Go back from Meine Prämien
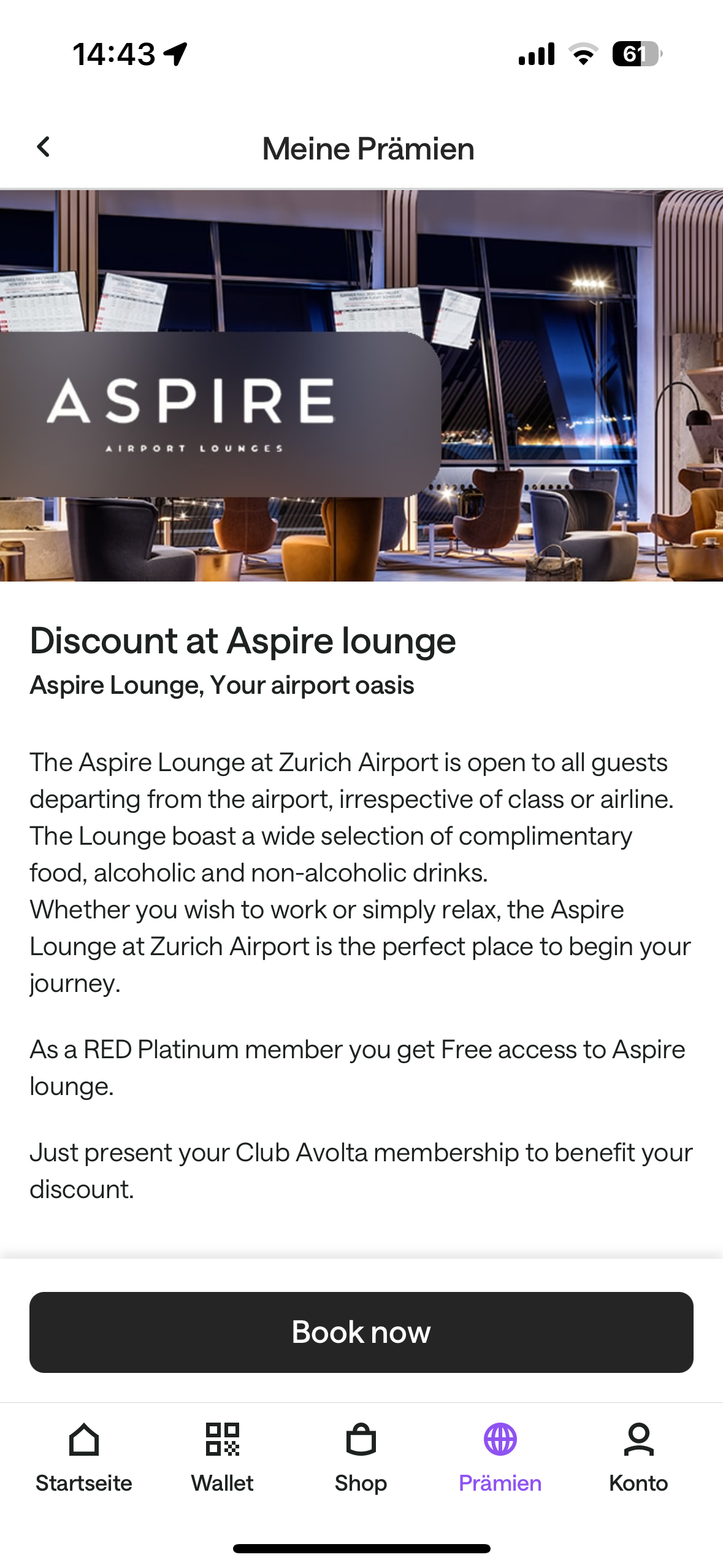The width and height of the screenshot is (723, 1568). [x=43, y=147]
